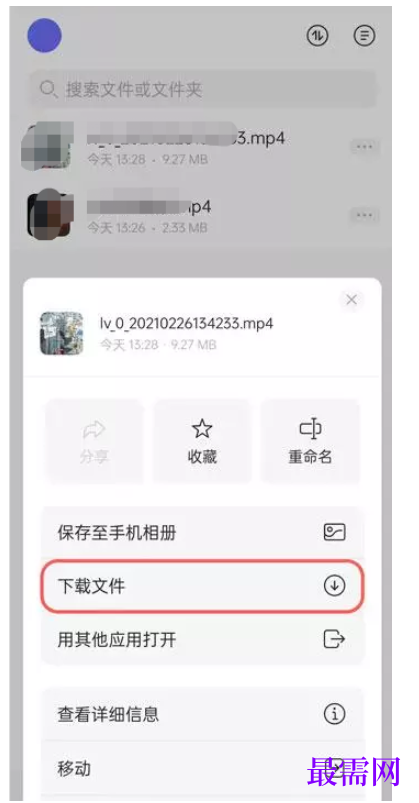Tap the 分享 share button
This screenshot has height=803, width=419.
(94, 441)
